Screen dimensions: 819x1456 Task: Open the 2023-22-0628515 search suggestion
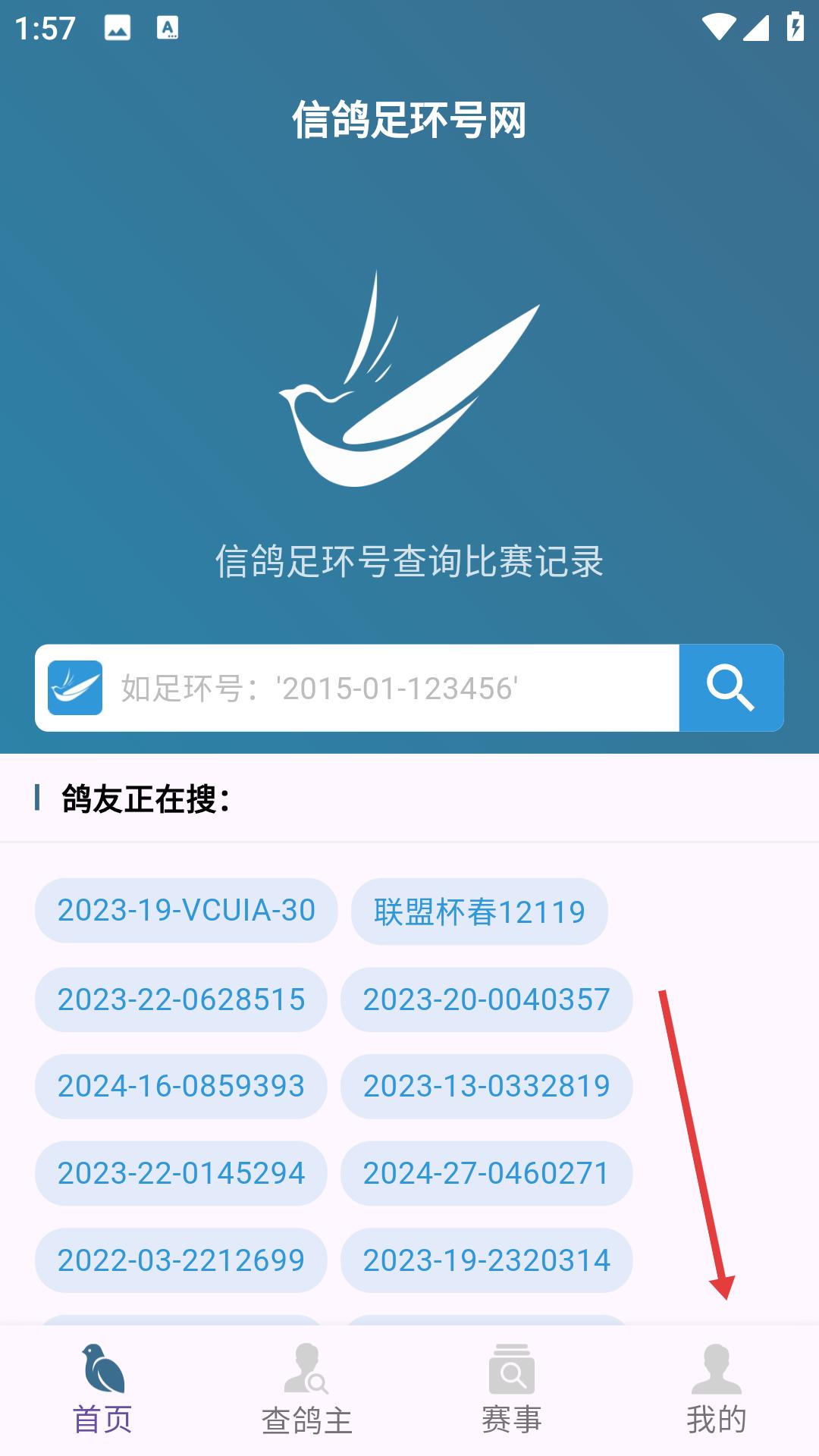coord(181,999)
